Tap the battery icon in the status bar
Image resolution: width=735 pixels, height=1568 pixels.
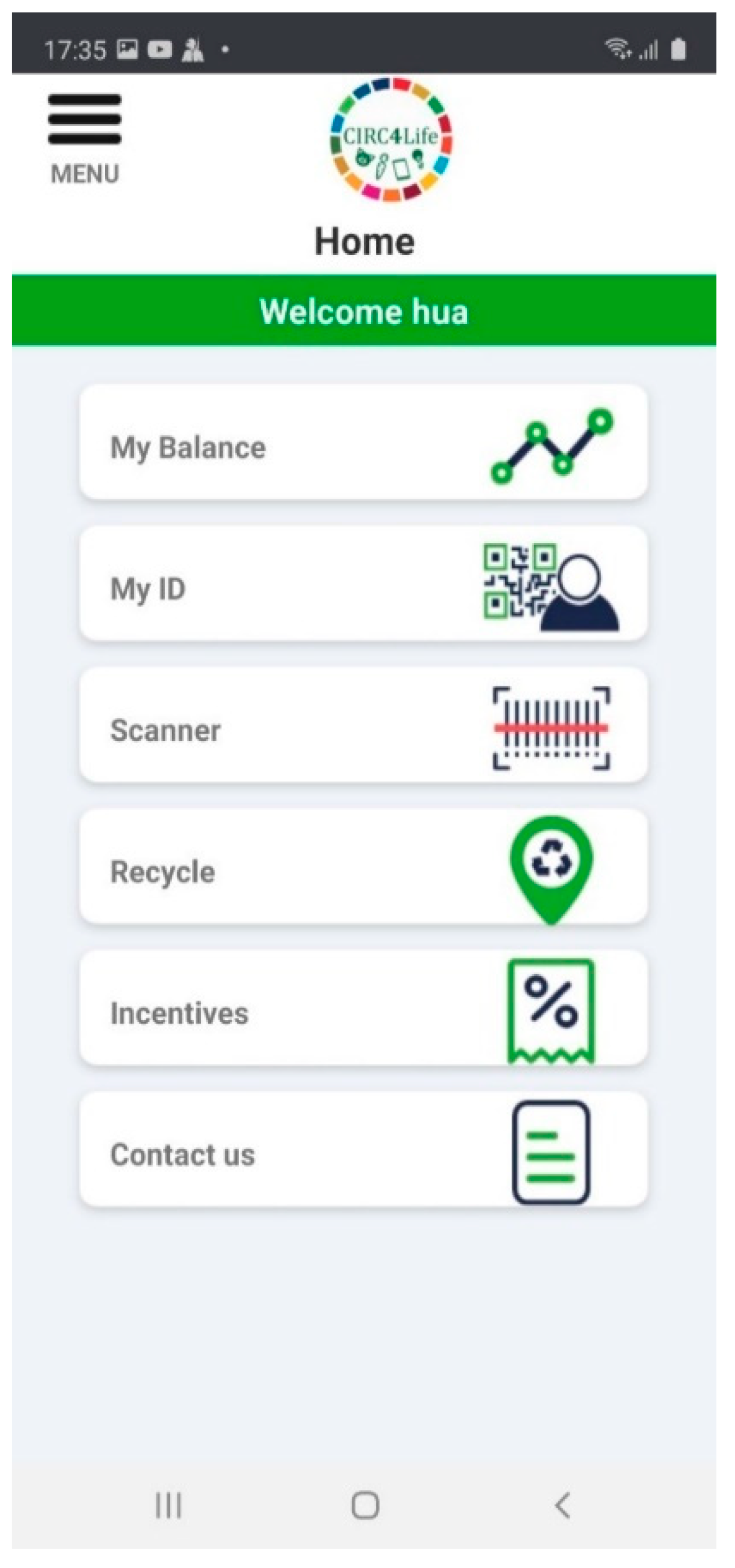coord(679,48)
